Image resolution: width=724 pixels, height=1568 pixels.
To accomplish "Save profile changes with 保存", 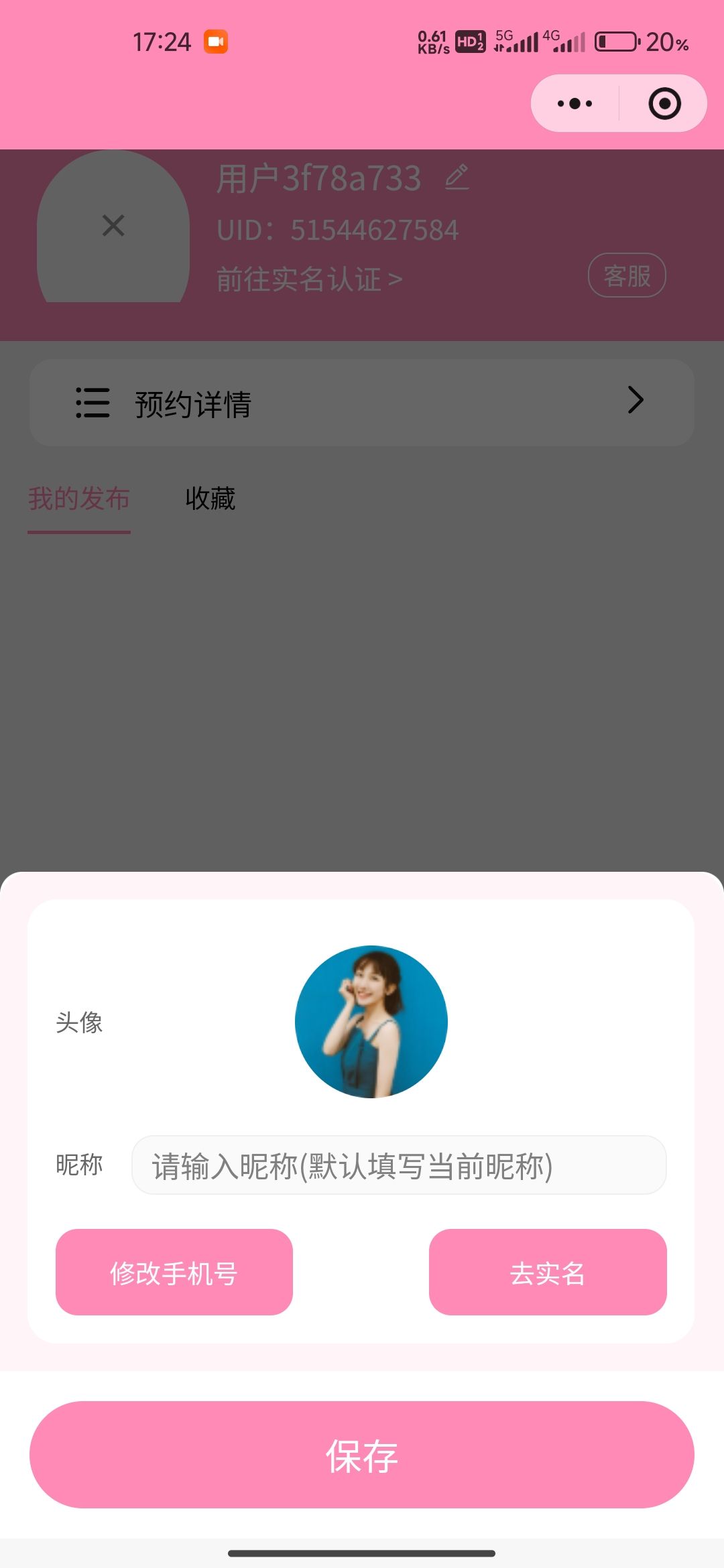I will (x=362, y=1455).
